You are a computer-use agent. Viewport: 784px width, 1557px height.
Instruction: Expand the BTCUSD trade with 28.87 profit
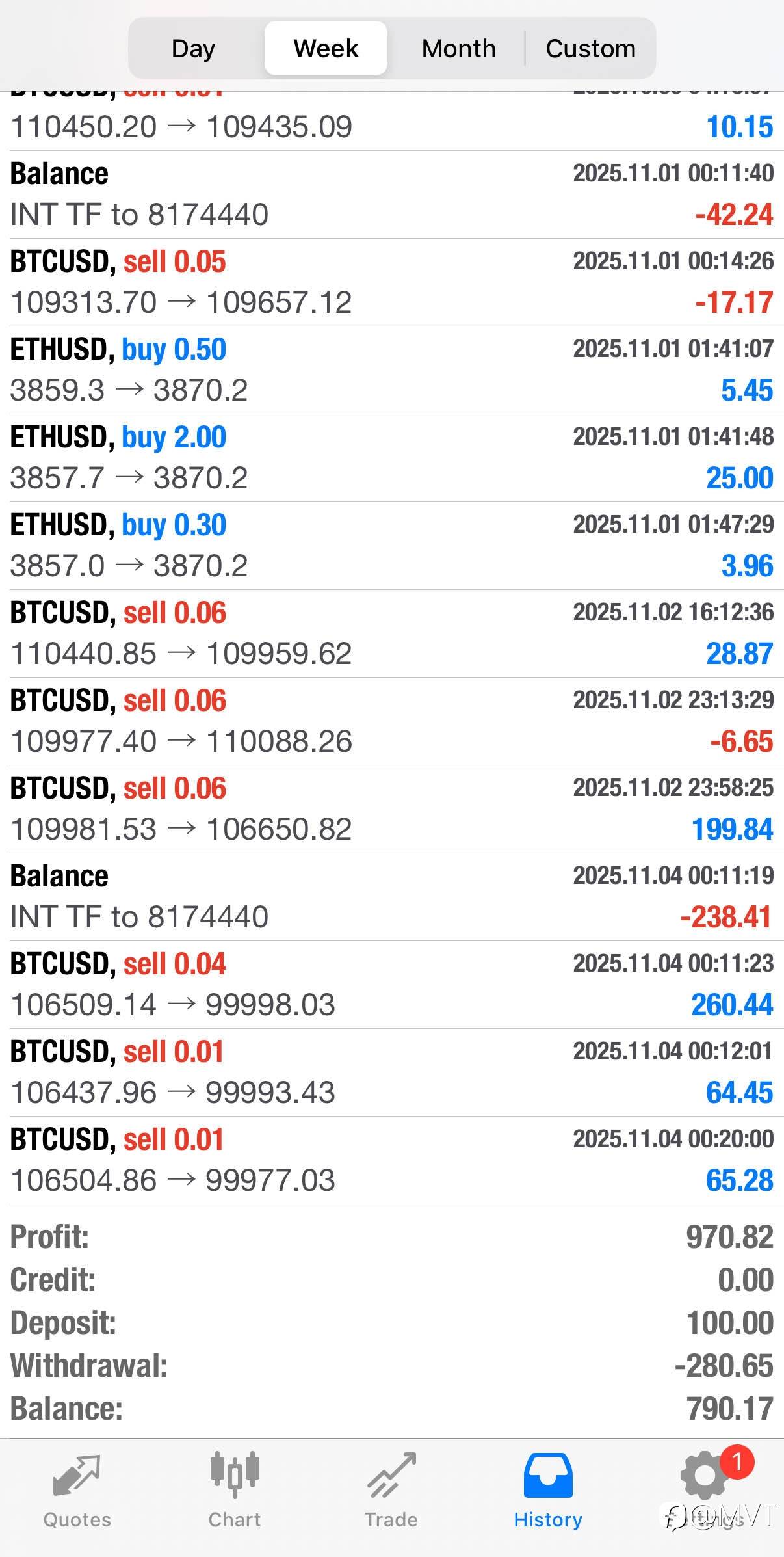click(x=392, y=633)
